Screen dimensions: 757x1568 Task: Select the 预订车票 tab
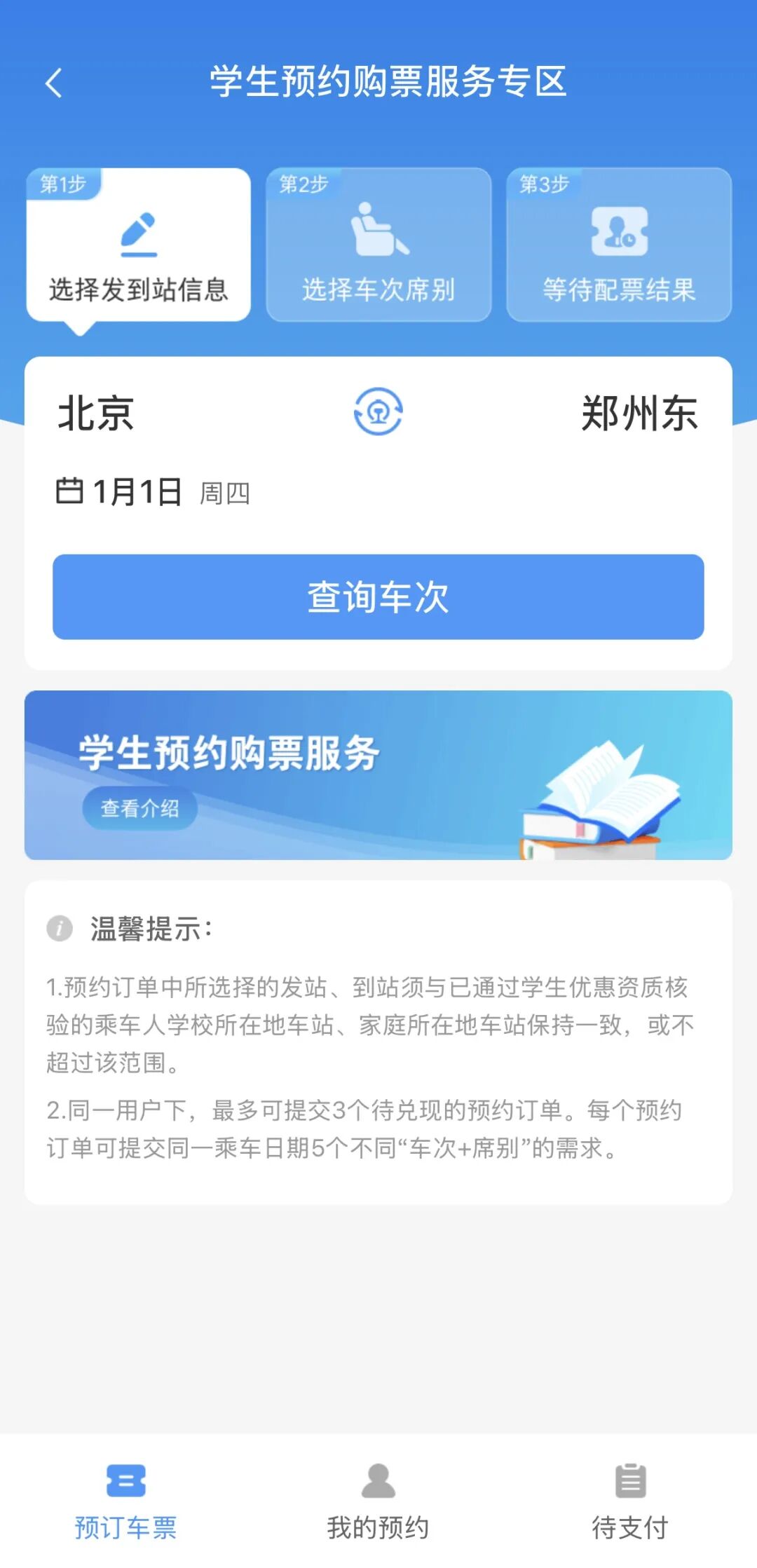pos(125,1501)
